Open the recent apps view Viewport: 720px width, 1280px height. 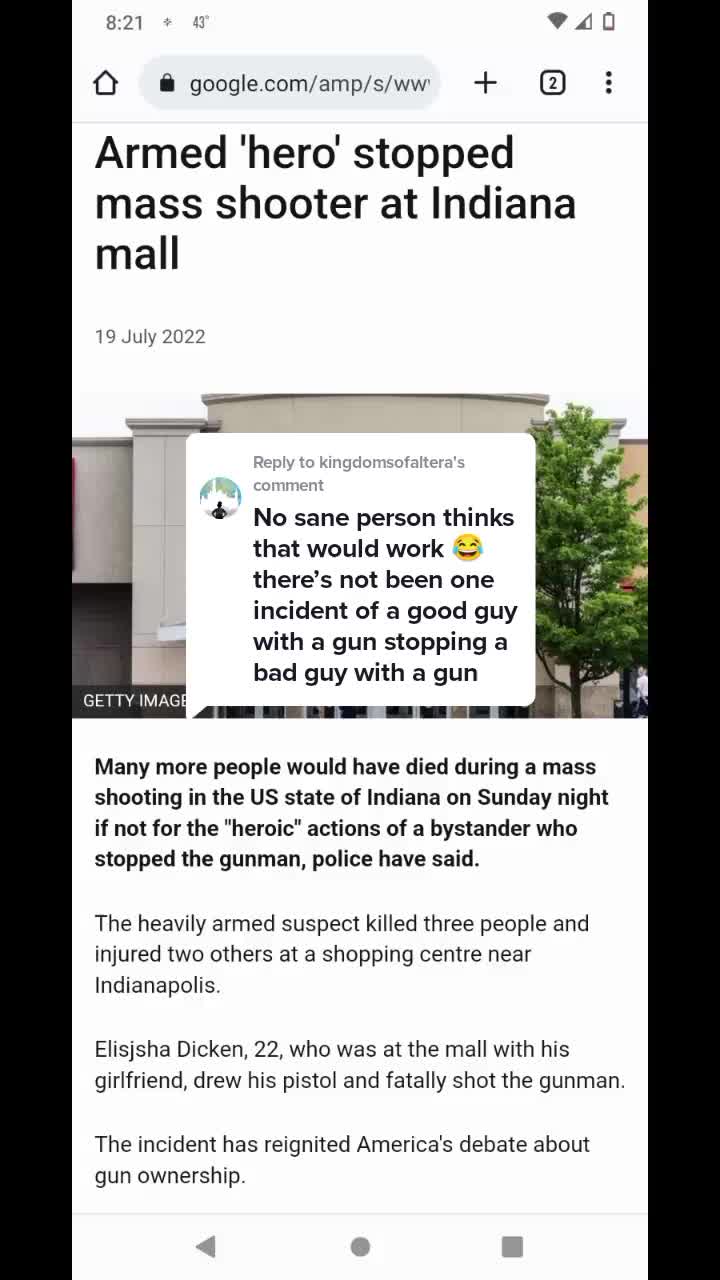[x=512, y=1246]
